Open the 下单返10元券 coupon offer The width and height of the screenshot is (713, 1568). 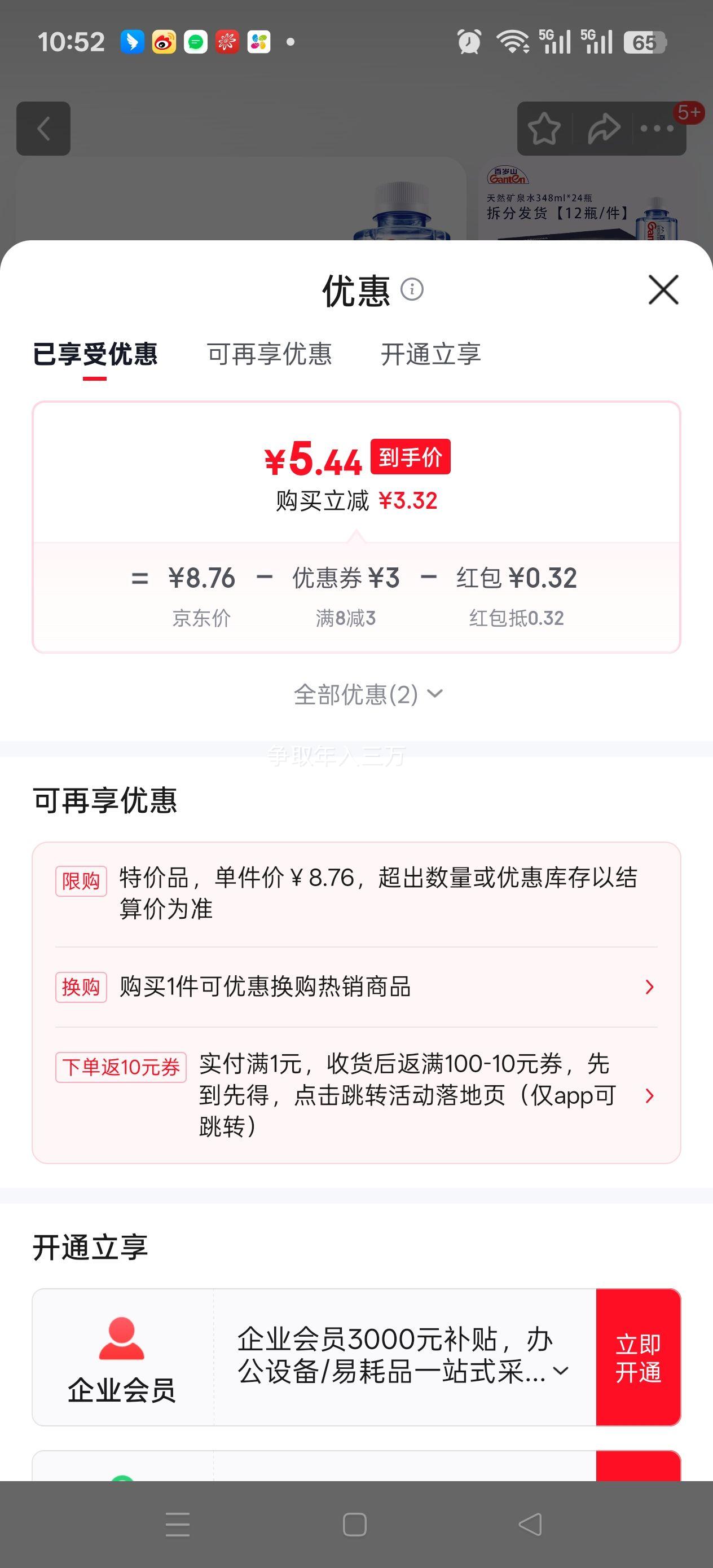(x=356, y=1095)
